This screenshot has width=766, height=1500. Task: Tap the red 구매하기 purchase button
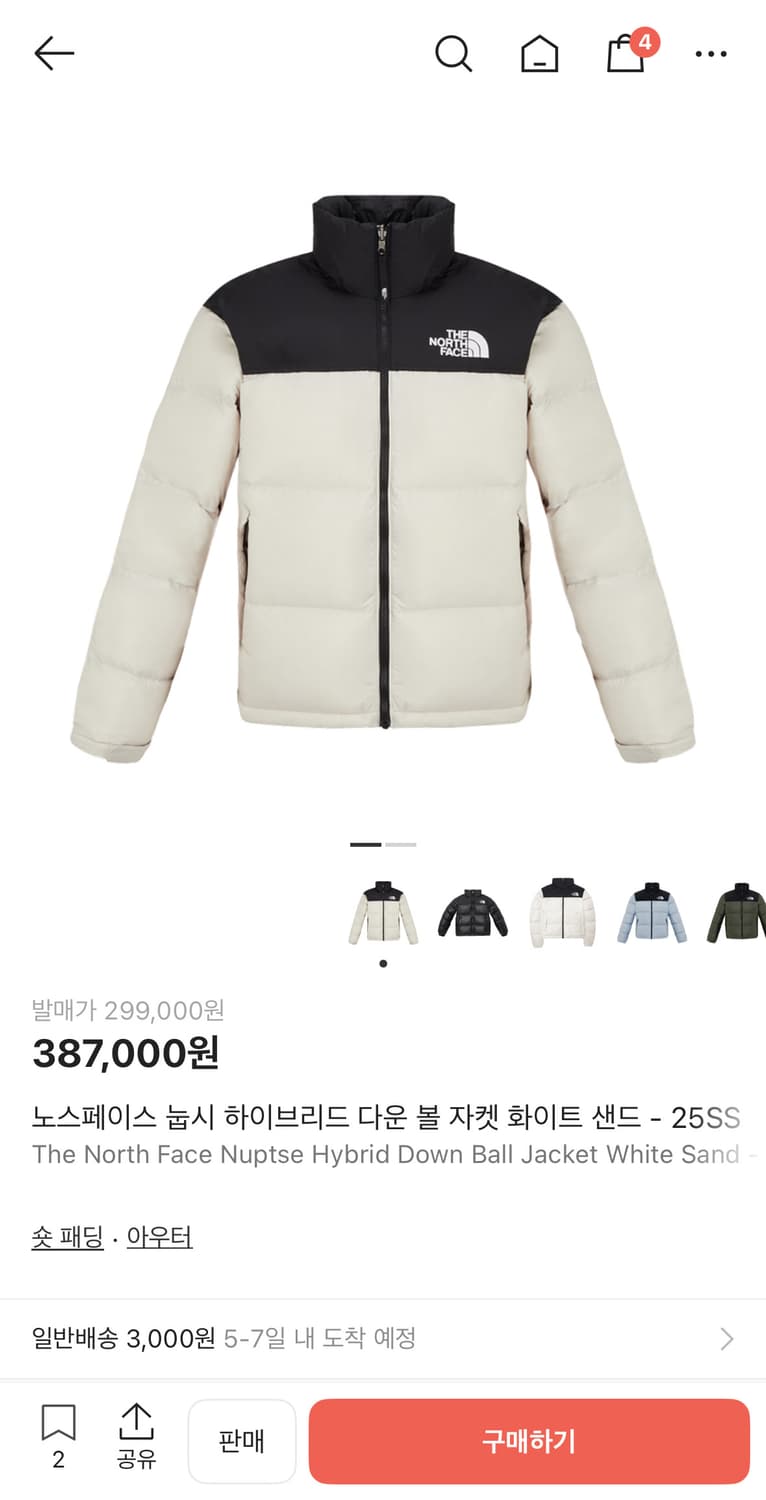[528, 1440]
